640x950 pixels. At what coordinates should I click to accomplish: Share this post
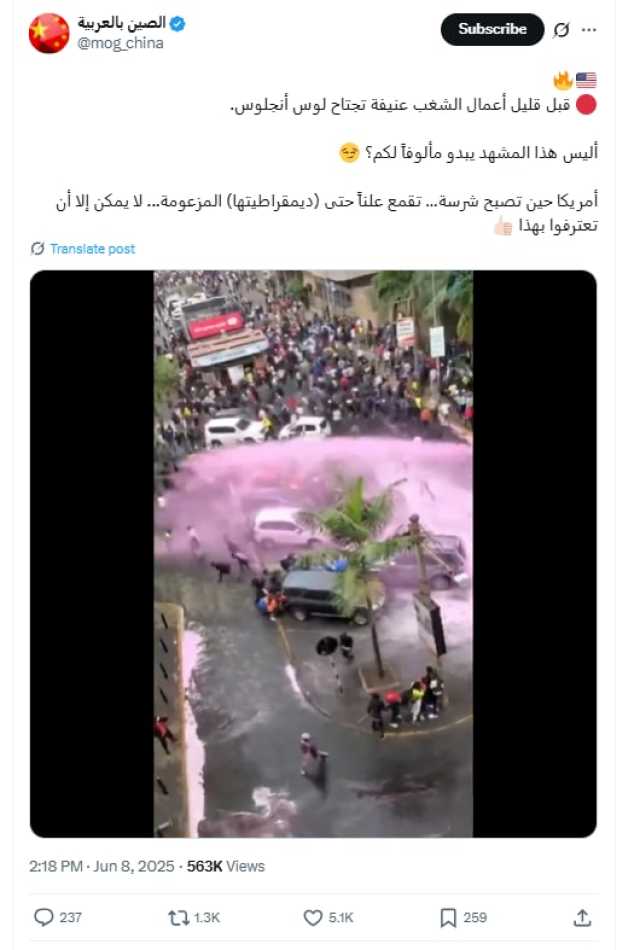582,917
